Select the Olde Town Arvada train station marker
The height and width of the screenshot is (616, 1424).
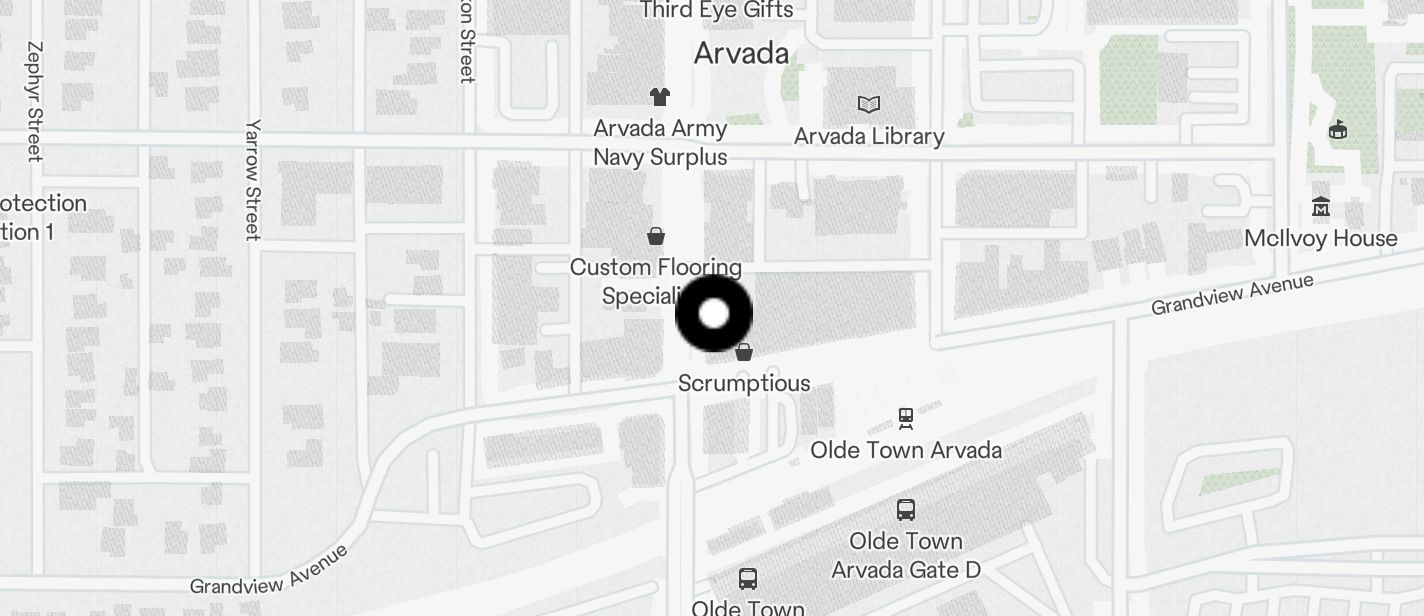(906, 418)
